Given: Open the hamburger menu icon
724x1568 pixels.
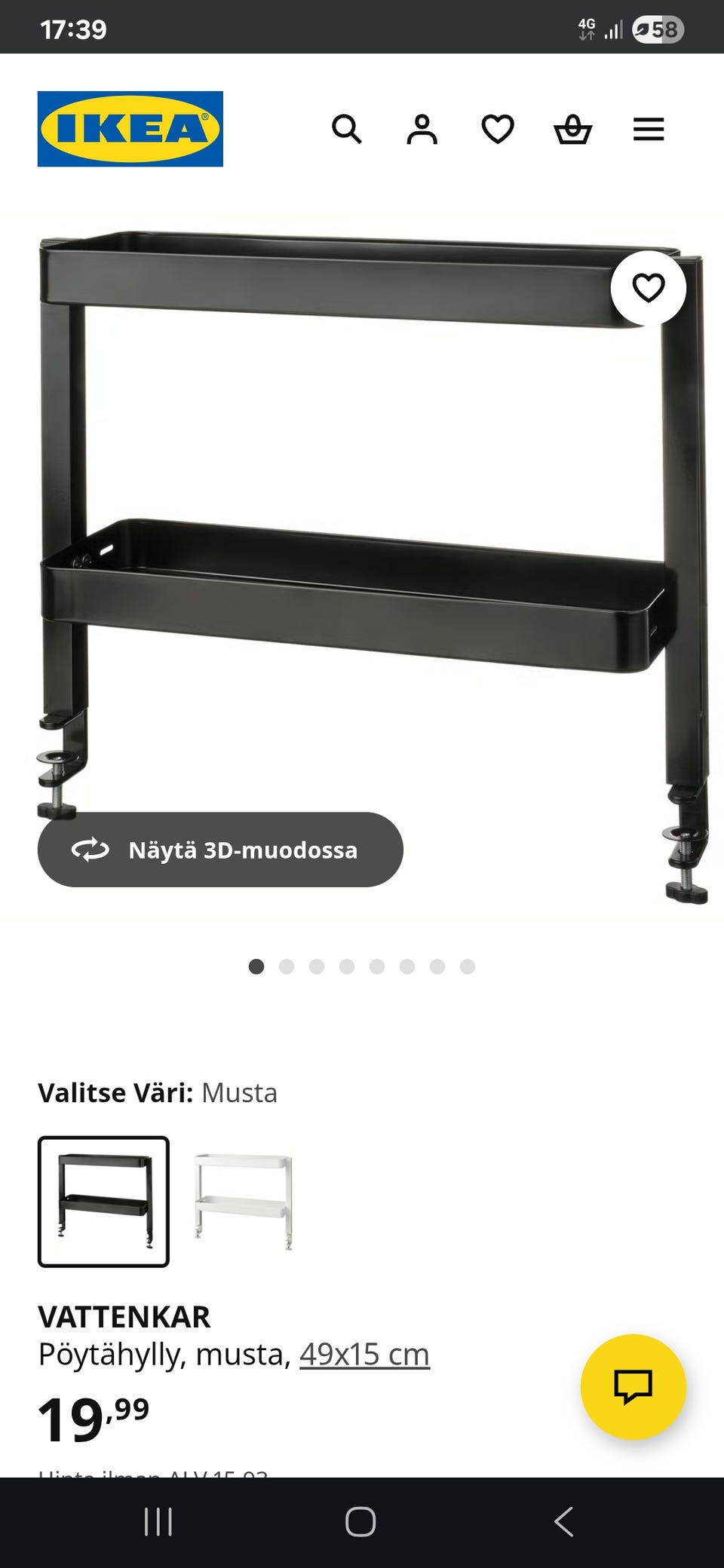Looking at the screenshot, I should [647, 130].
